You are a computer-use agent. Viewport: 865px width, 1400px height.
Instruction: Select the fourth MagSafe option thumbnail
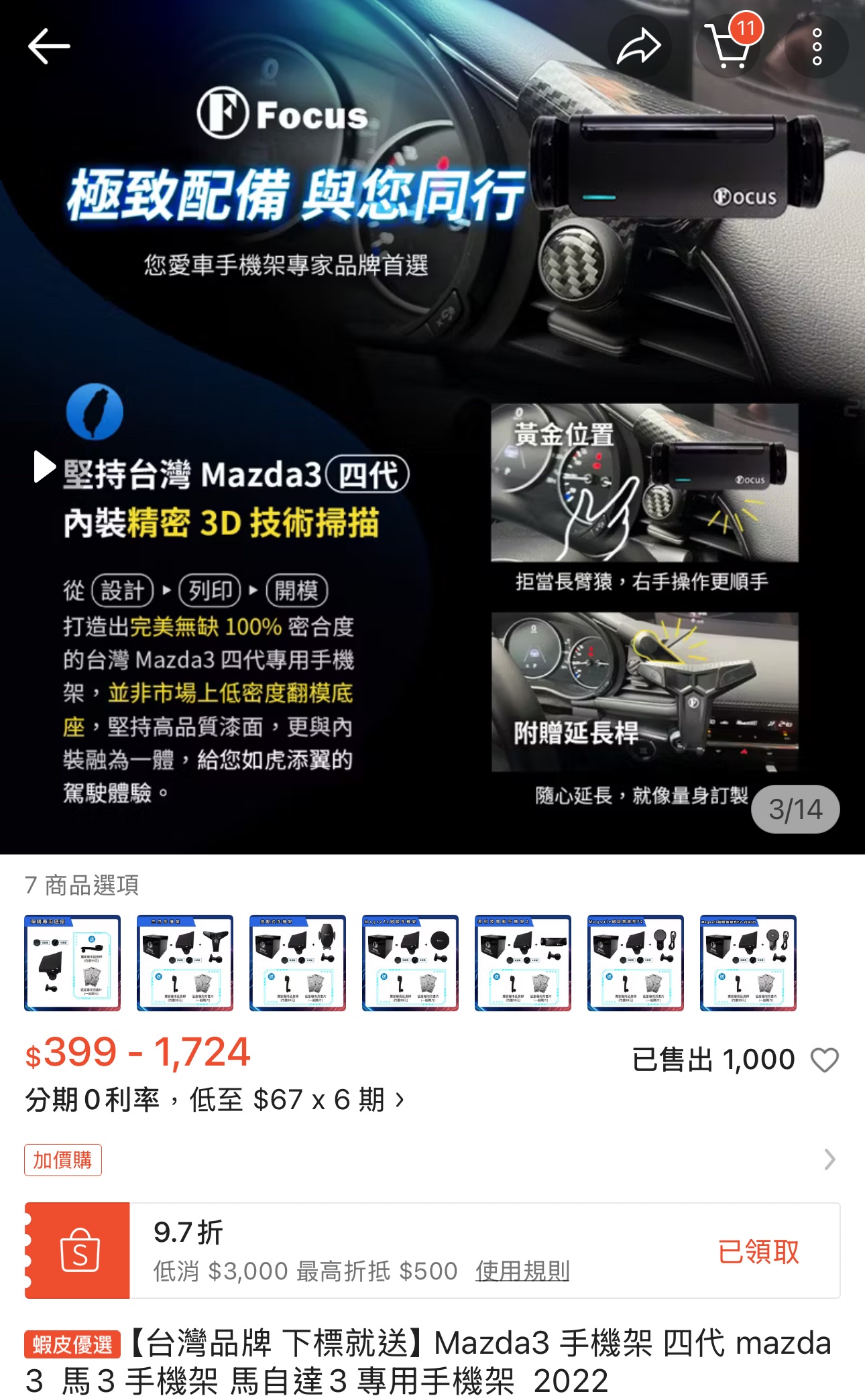[410, 962]
